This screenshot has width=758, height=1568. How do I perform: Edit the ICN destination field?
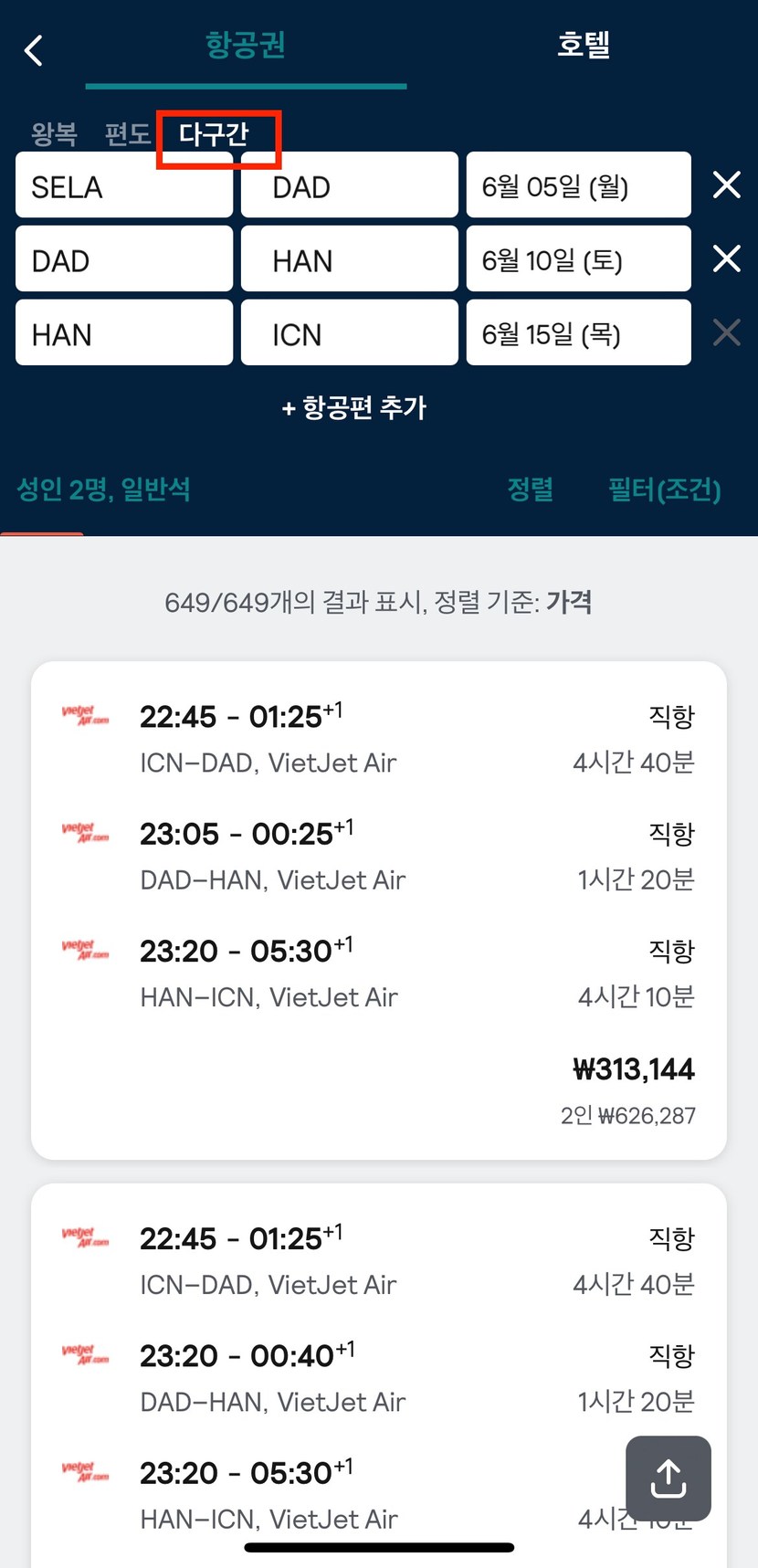[350, 333]
